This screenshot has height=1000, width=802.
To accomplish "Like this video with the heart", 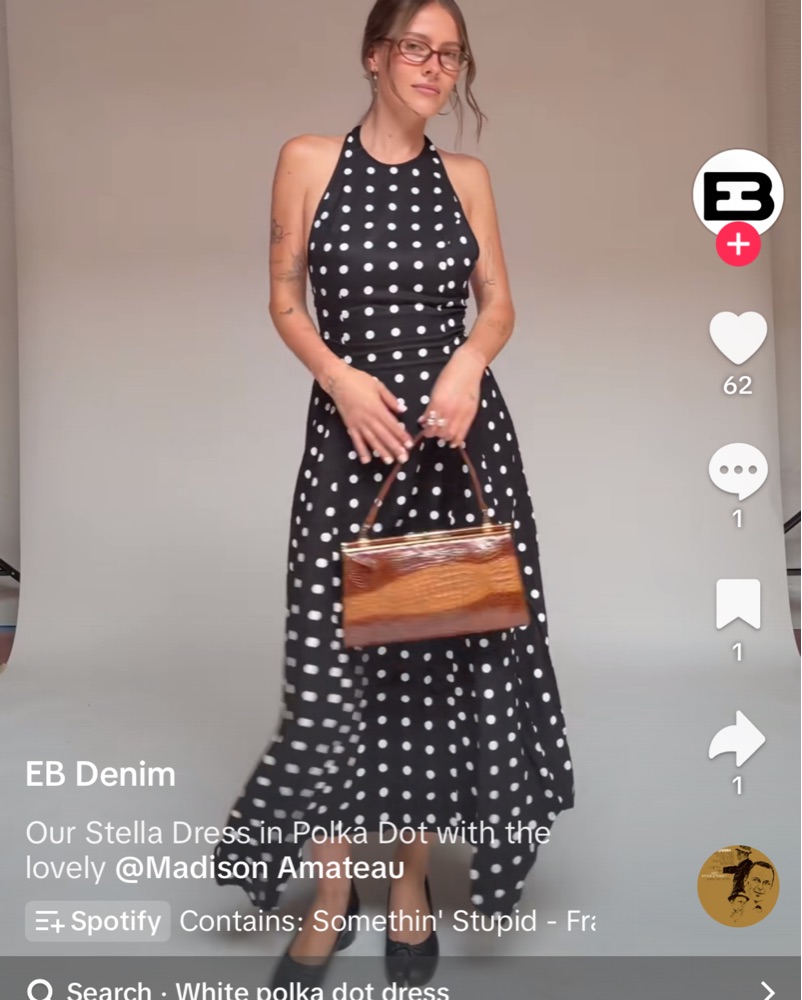I will tap(738, 338).
